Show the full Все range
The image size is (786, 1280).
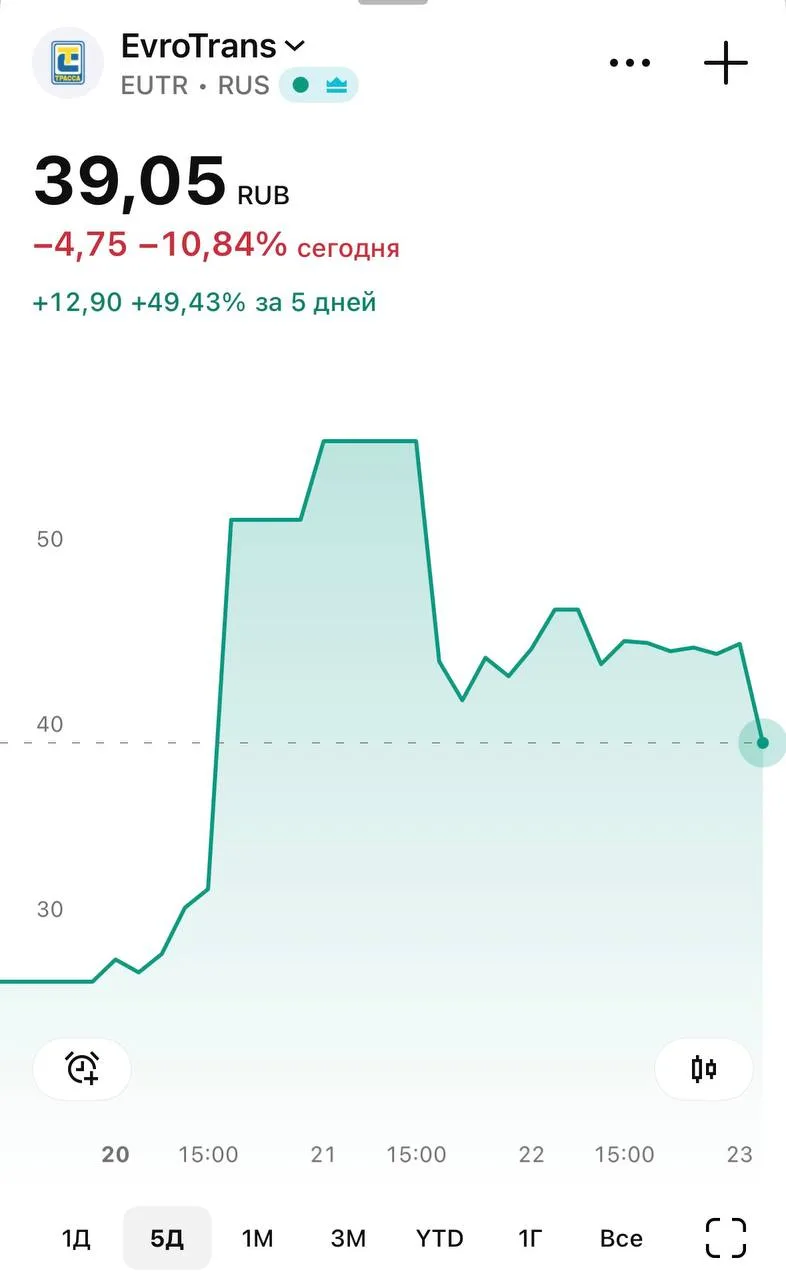pyautogui.click(x=621, y=1238)
